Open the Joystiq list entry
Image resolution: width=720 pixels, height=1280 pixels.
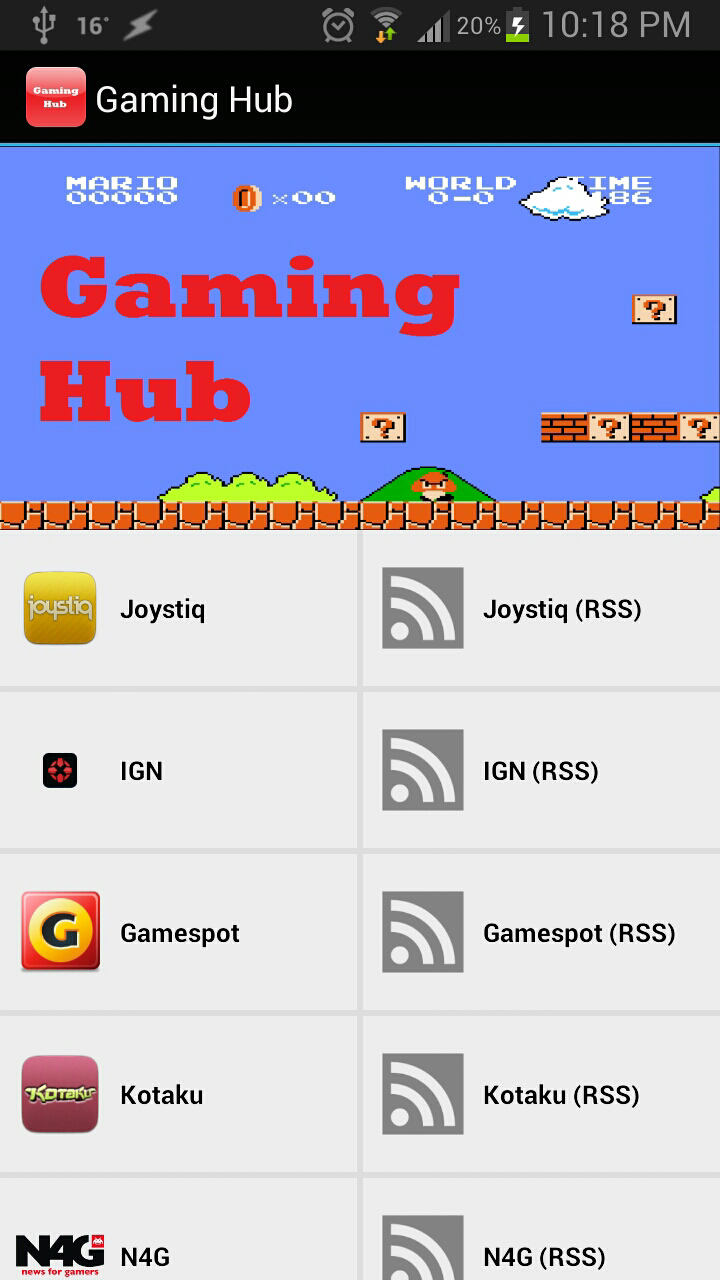[178, 607]
